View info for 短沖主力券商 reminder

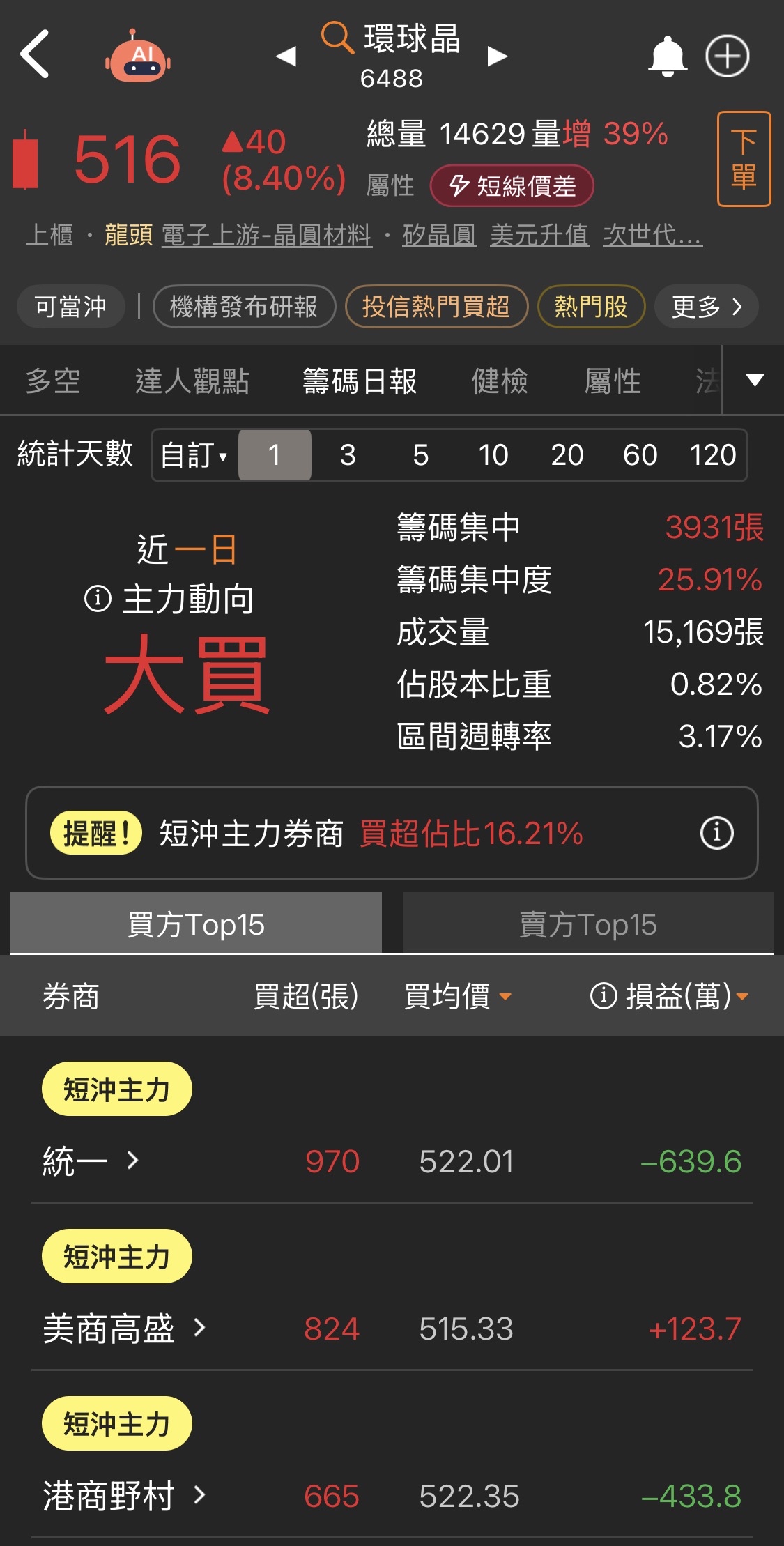(716, 833)
